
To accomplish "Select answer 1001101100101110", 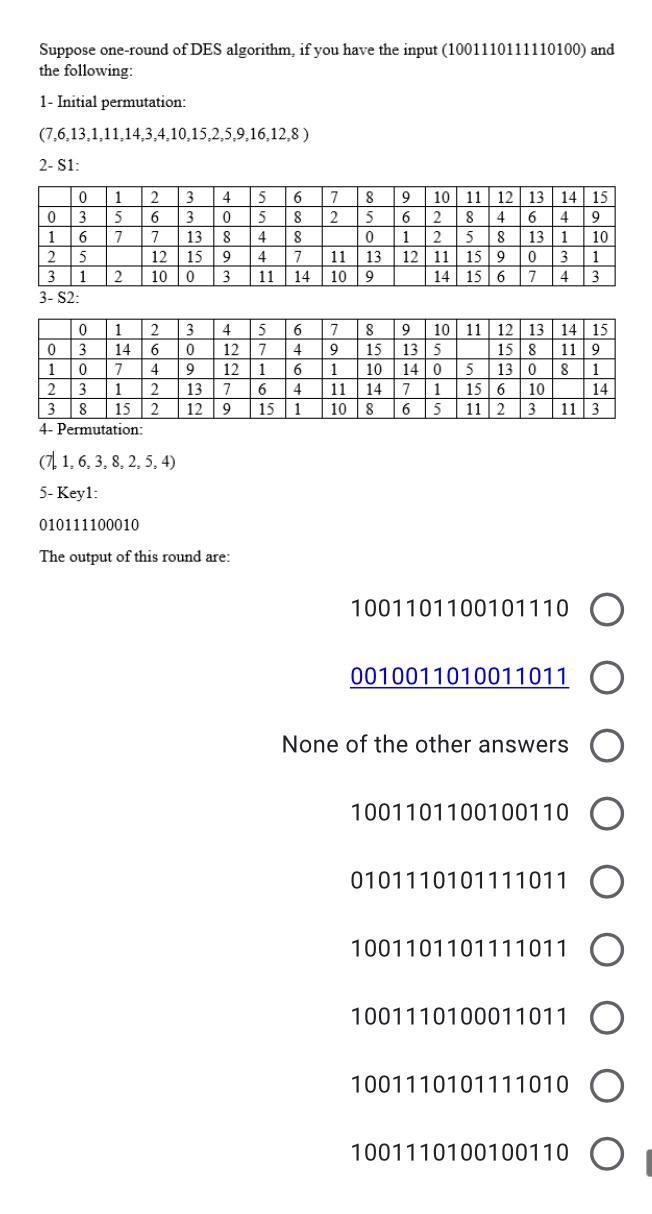I will pos(607,609).
